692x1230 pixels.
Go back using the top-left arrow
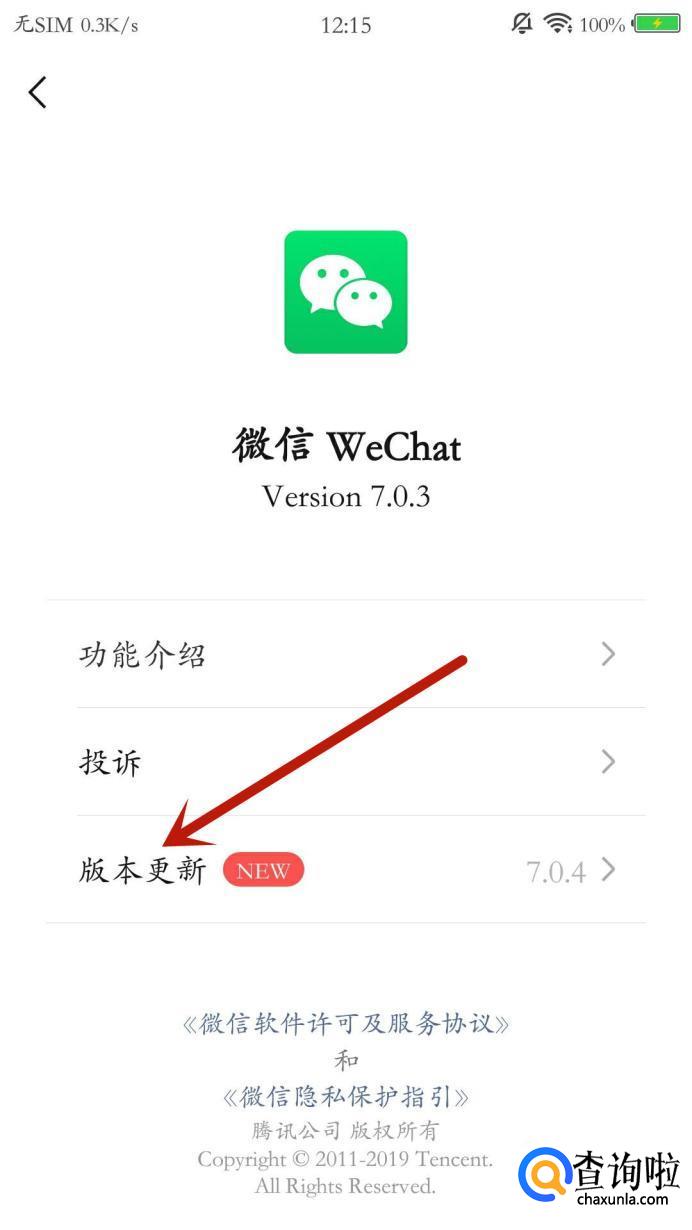pos(38,92)
